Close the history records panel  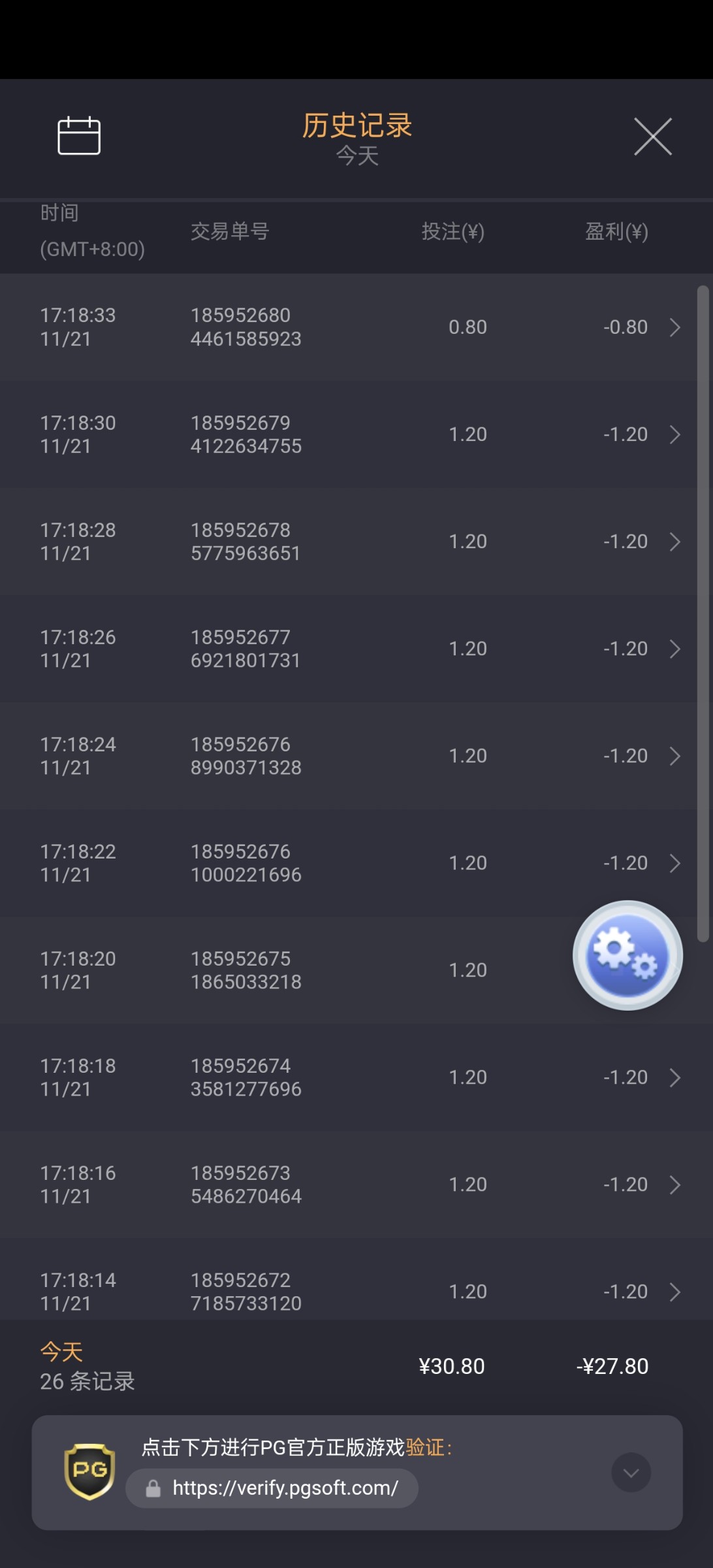coord(653,137)
